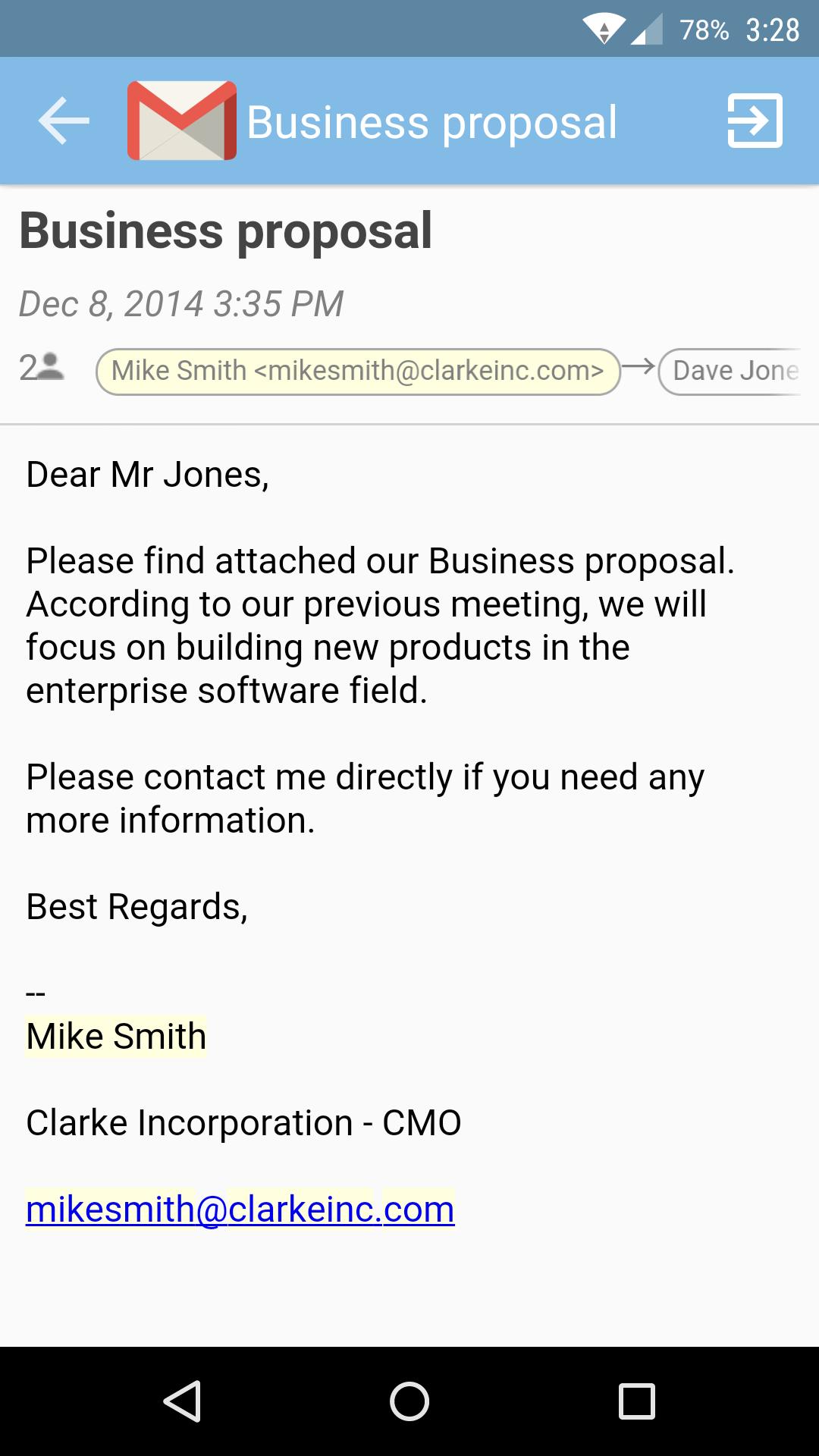Screen dimensions: 819x1456
Task: Go to the system home screen
Action: 409,1401
